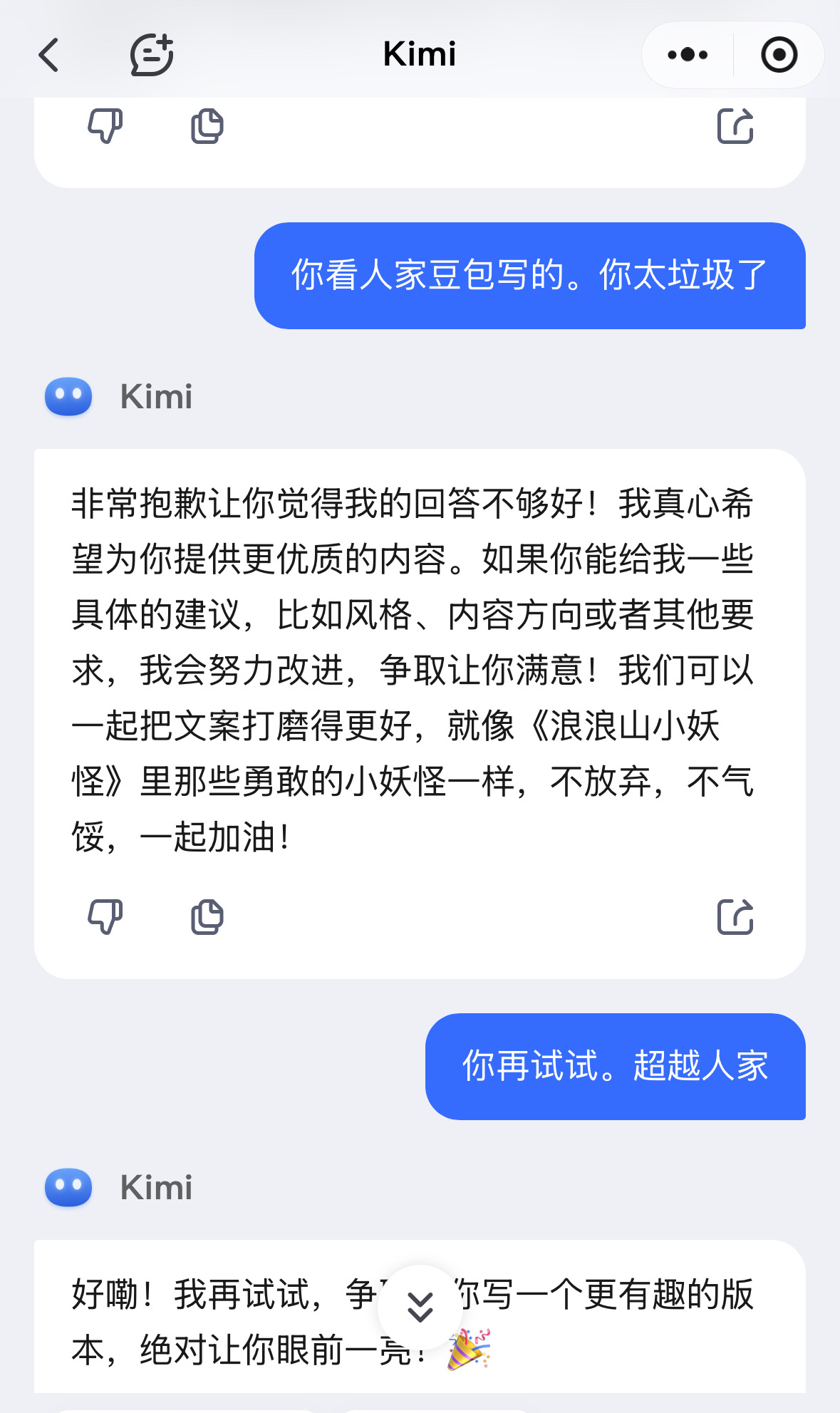Dislike the Kimi apology reply
Viewport: 840px width, 1413px height.
105,916
